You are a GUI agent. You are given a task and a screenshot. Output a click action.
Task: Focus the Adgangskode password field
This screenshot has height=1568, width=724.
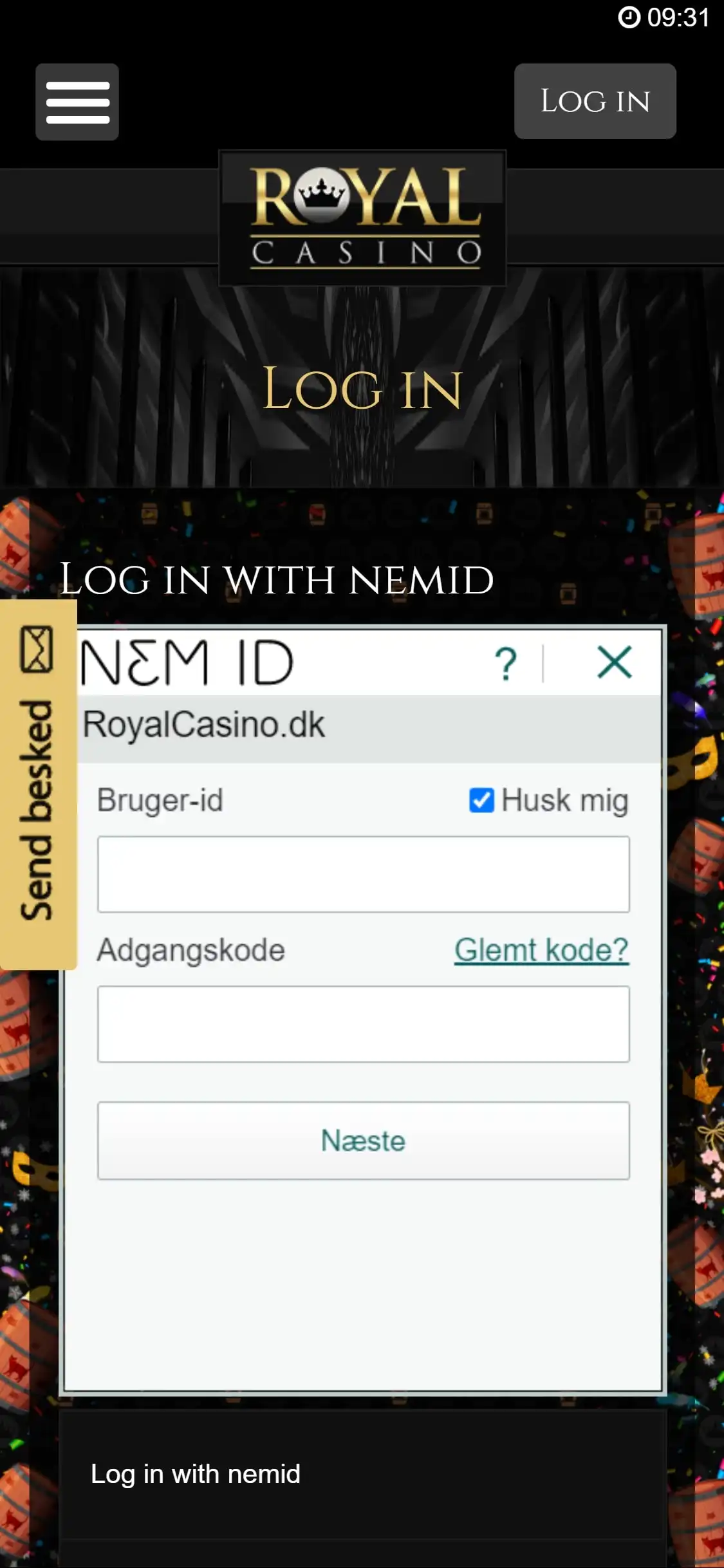click(363, 1023)
